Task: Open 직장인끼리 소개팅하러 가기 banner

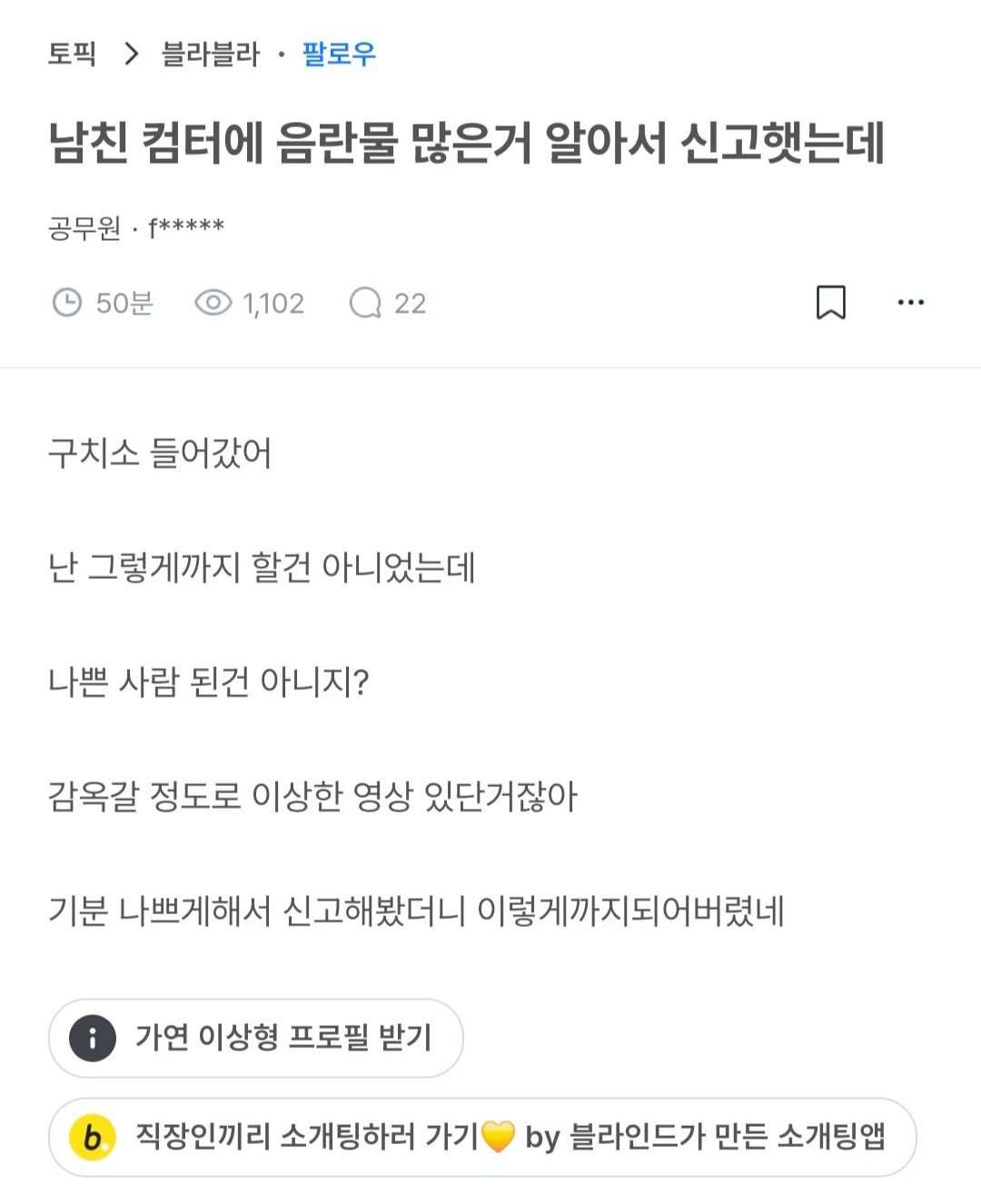Action: point(481,1137)
